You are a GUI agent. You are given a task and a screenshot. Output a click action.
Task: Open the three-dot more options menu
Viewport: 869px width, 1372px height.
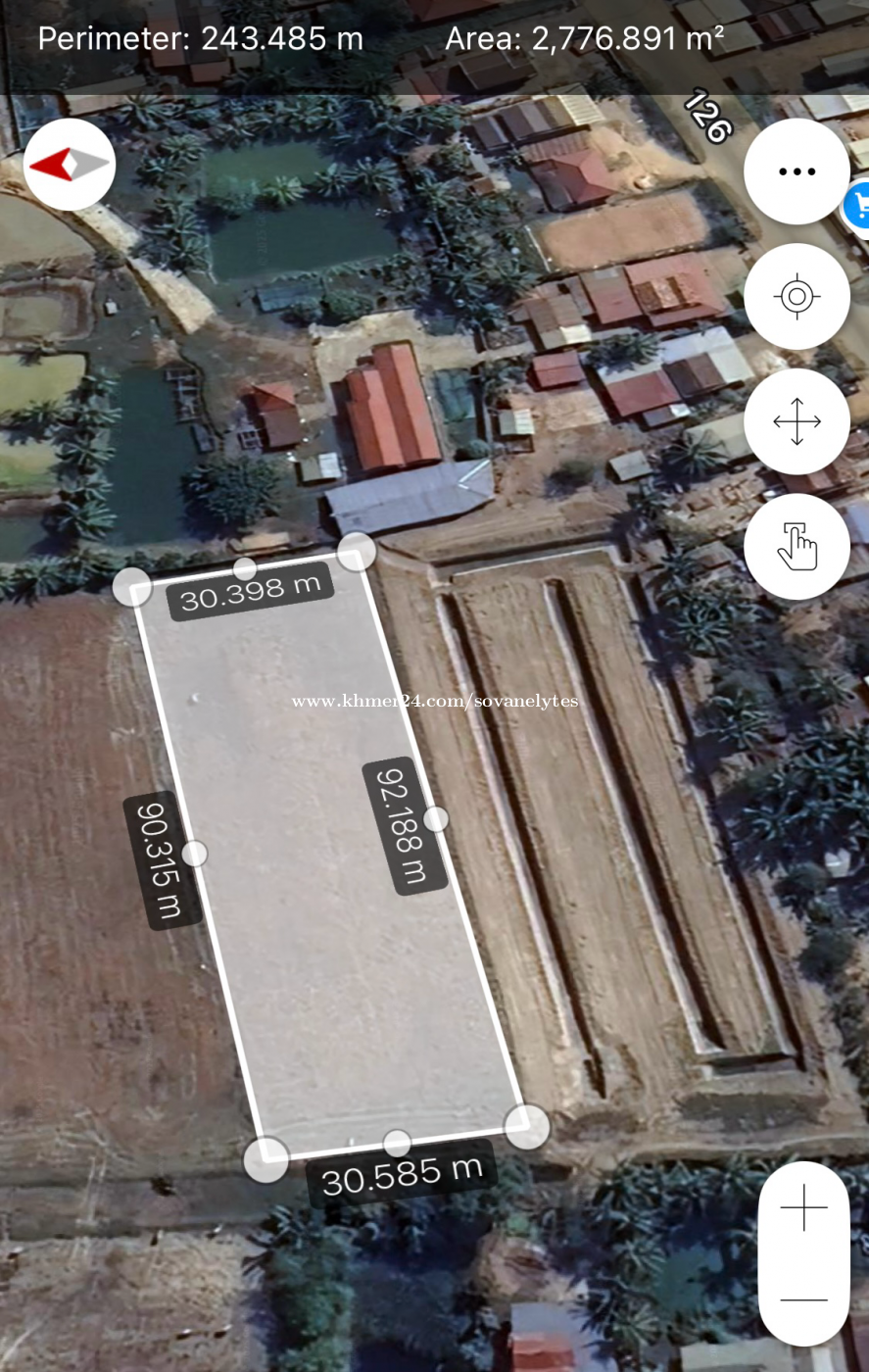(797, 171)
